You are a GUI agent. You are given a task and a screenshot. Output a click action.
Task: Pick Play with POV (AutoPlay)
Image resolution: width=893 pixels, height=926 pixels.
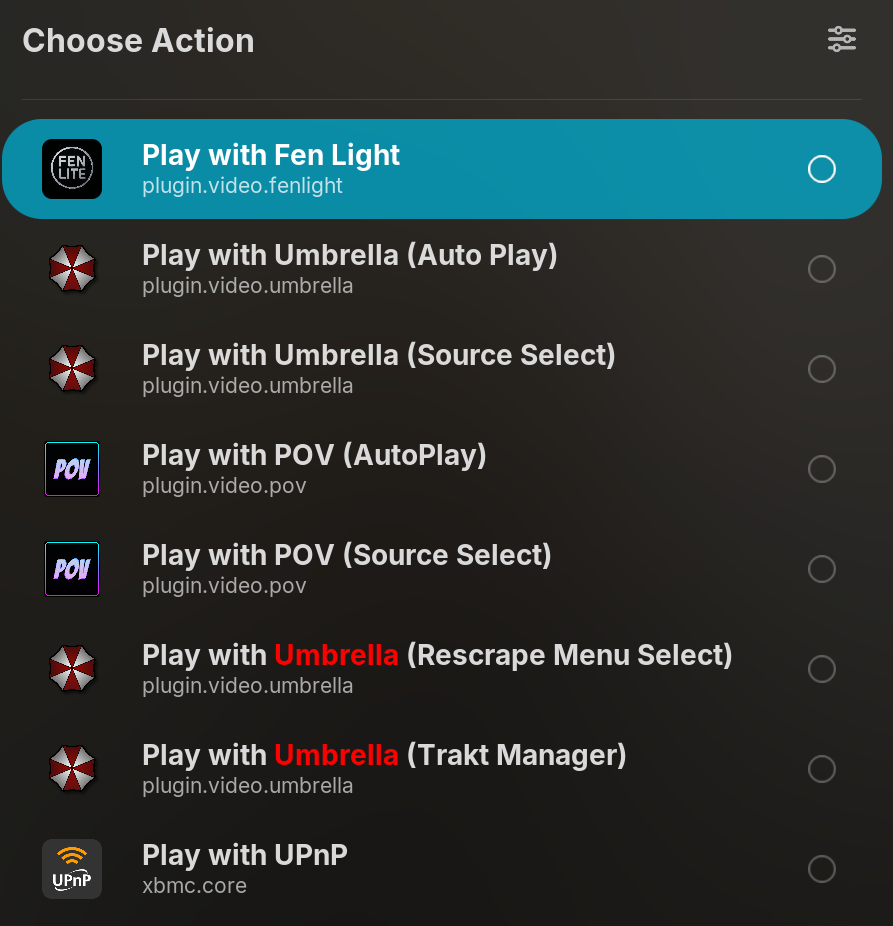440,469
